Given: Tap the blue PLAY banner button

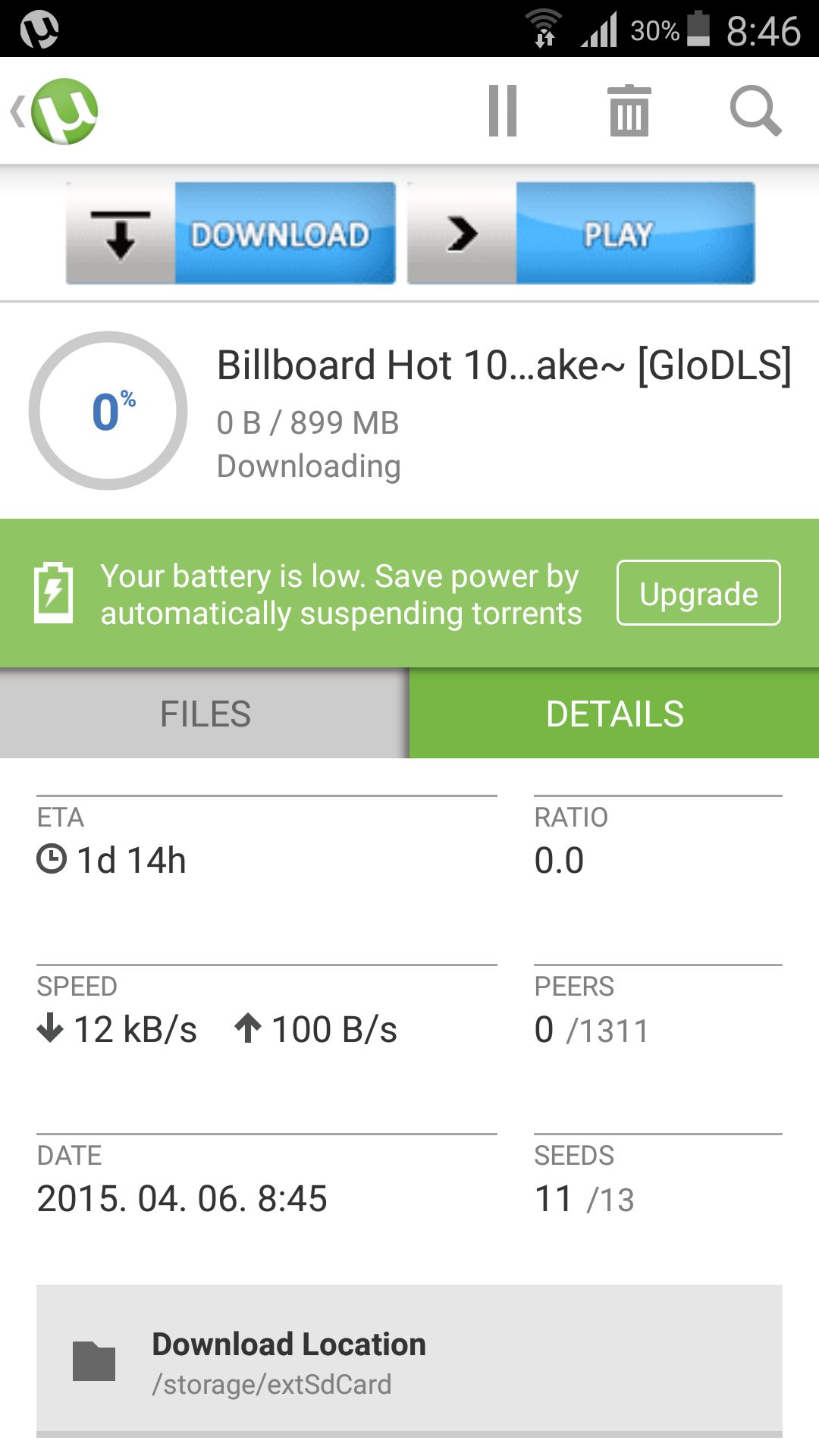Looking at the screenshot, I should pos(581,233).
